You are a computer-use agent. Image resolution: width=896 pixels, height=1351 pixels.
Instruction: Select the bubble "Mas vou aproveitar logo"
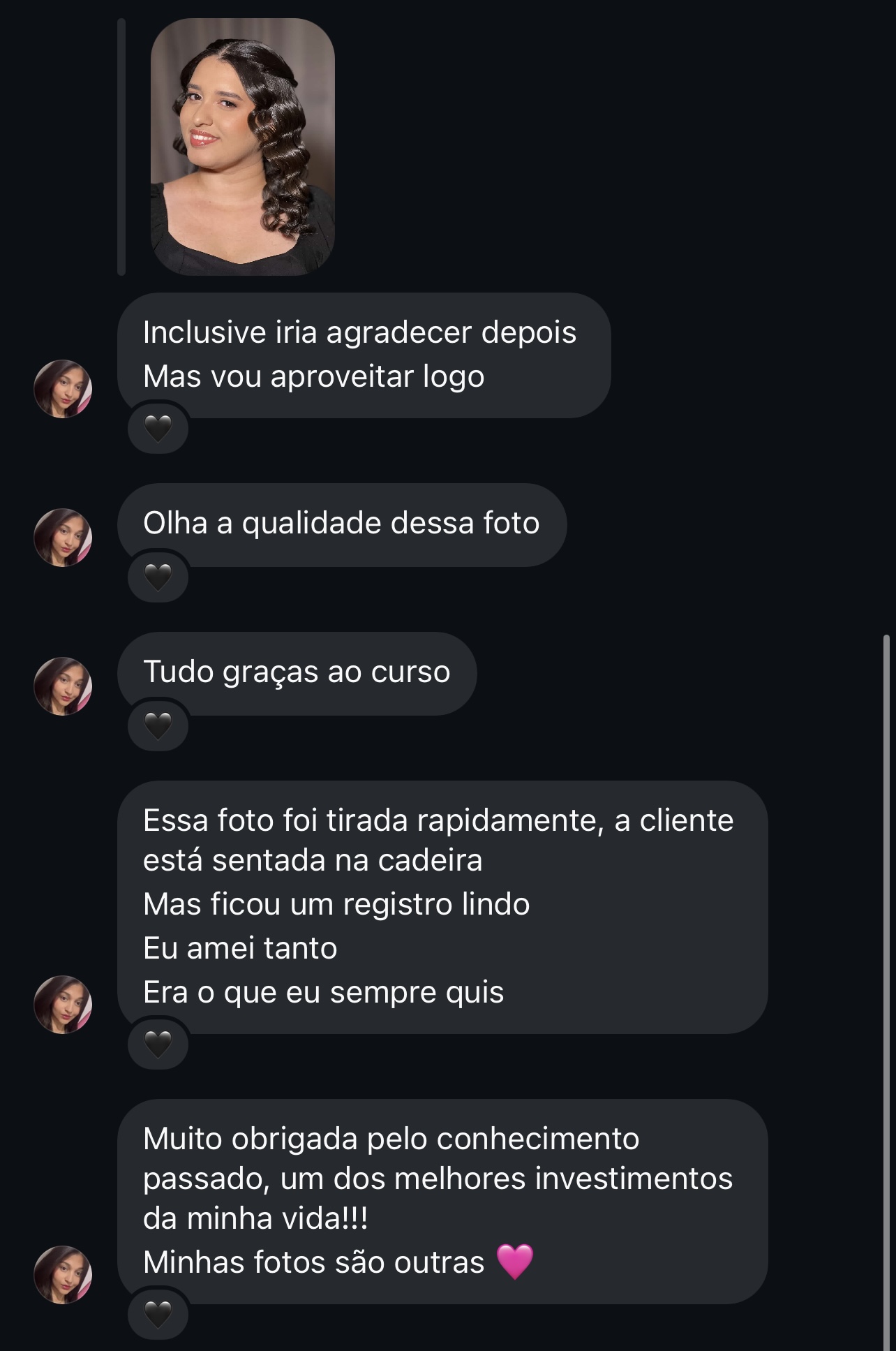(314, 375)
